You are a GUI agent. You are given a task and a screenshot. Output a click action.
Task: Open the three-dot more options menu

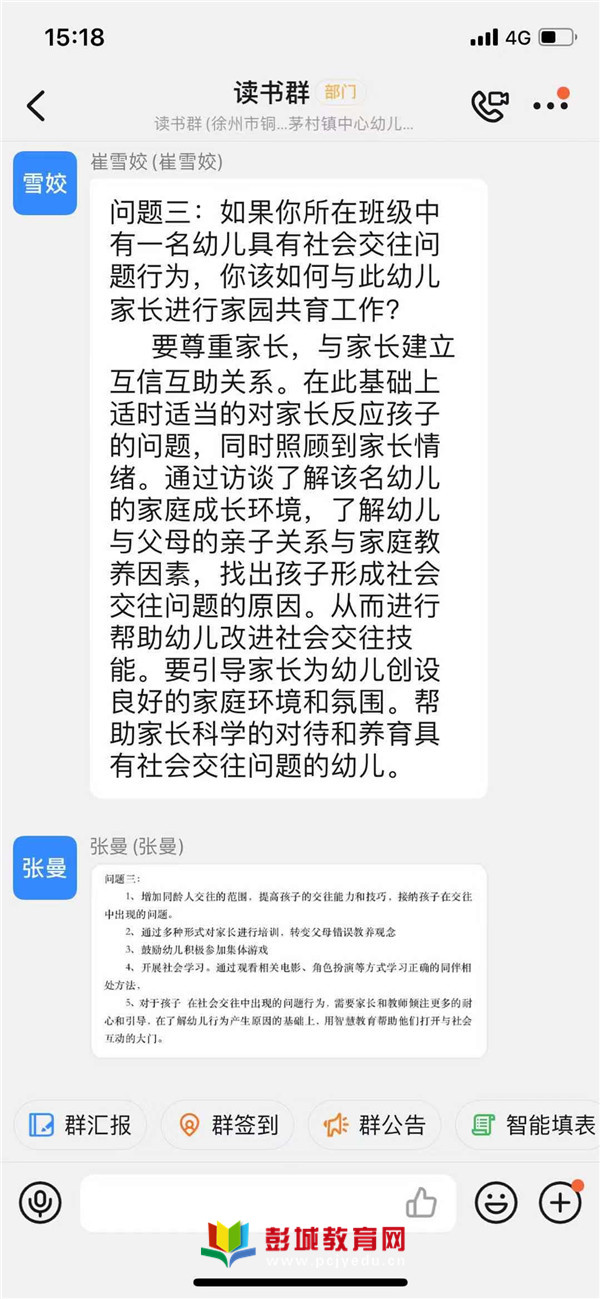click(x=550, y=104)
